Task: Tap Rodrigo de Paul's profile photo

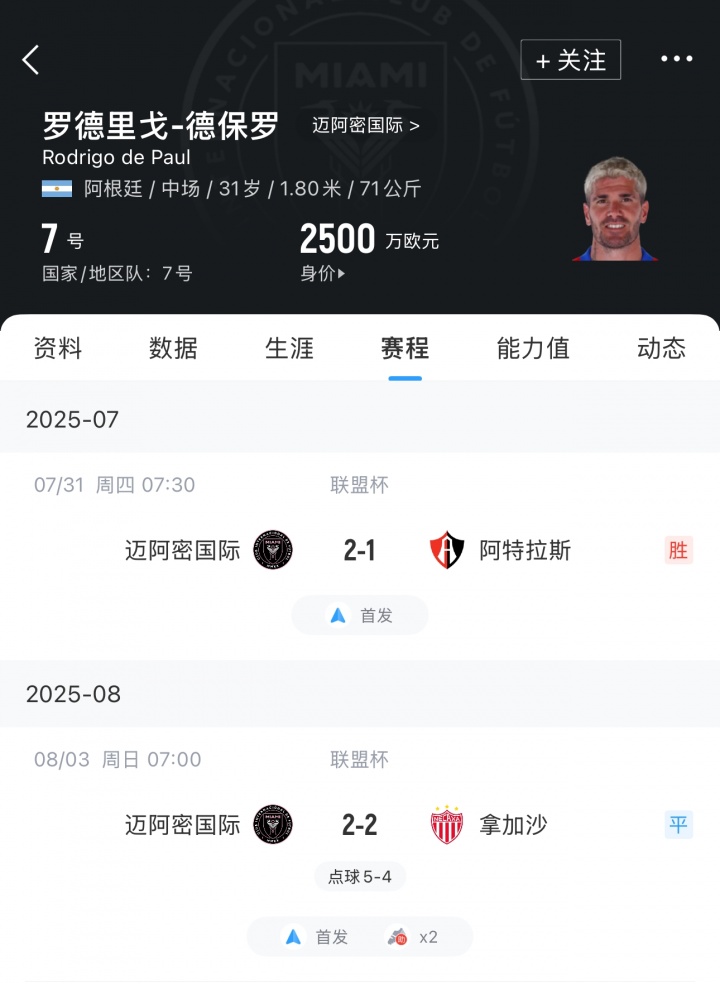Action: click(615, 210)
